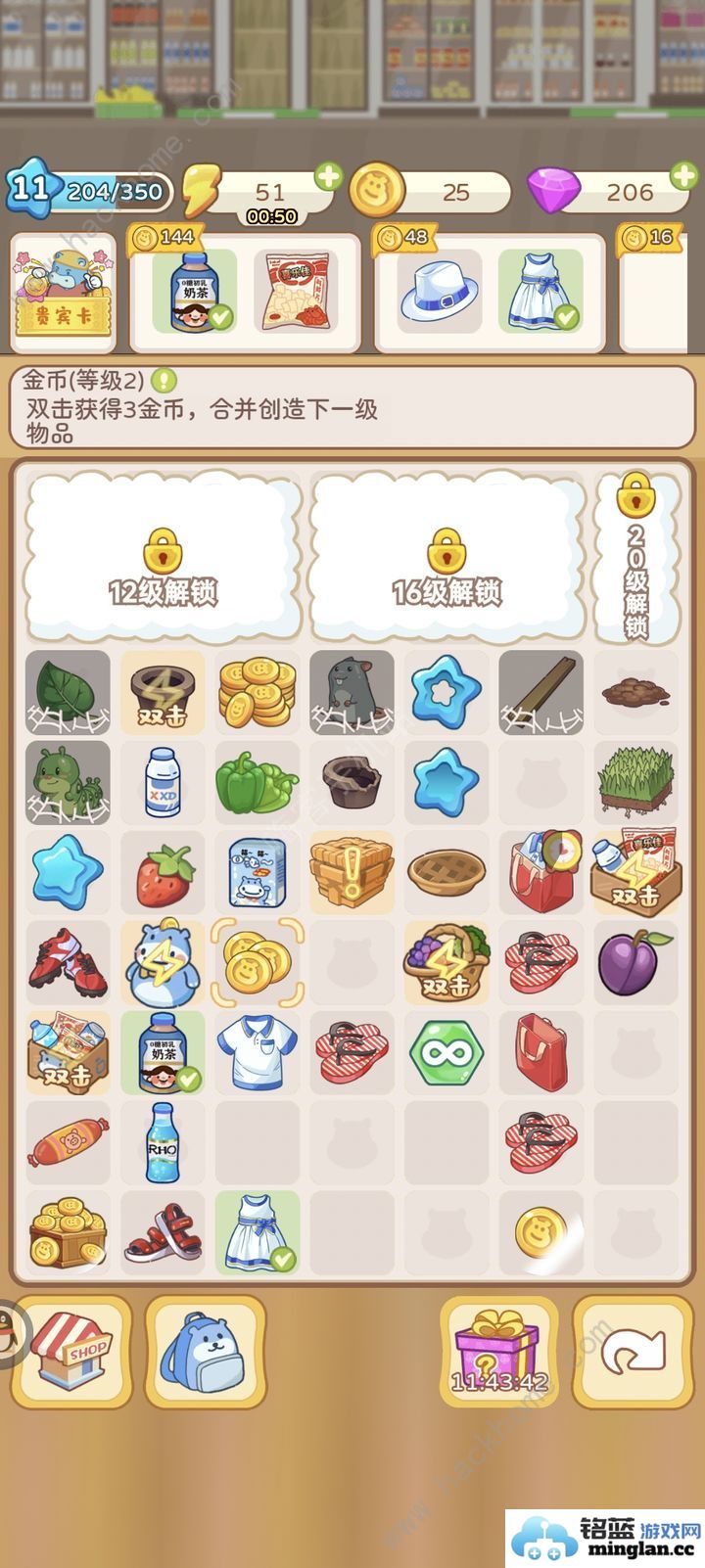Open the blue backpack inventory
The image size is (705, 1568).
pyautogui.click(x=205, y=1352)
